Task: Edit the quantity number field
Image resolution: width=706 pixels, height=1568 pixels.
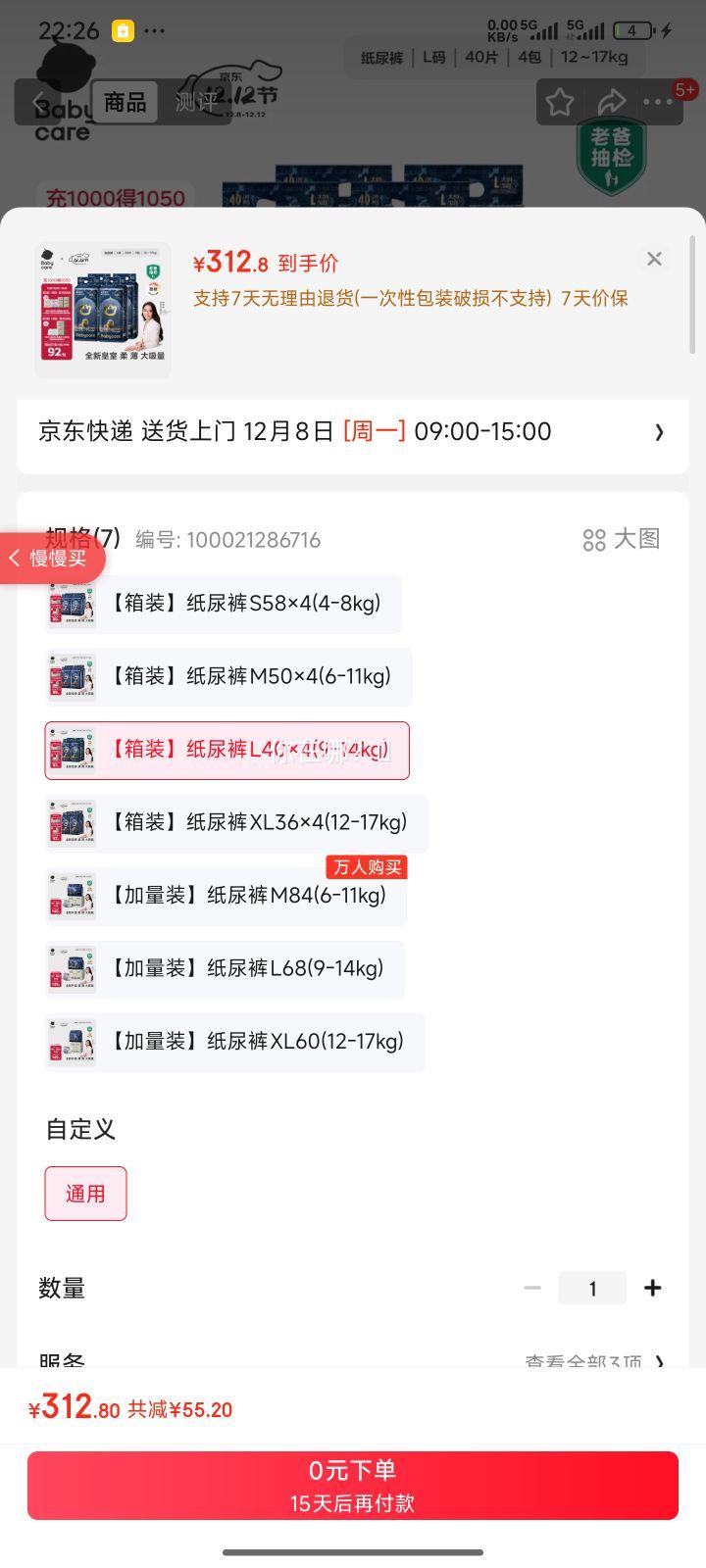Action: [x=592, y=1288]
